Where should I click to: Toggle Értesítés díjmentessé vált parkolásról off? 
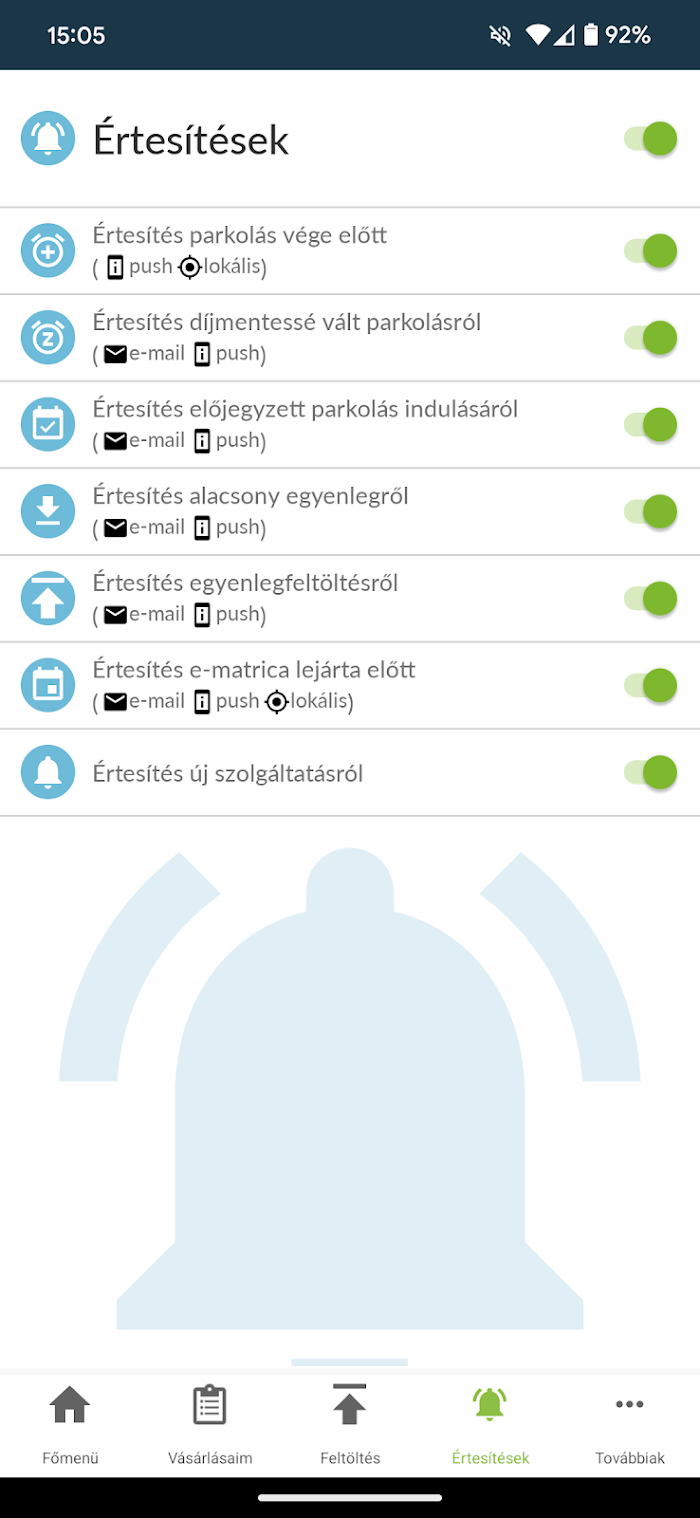pos(651,338)
